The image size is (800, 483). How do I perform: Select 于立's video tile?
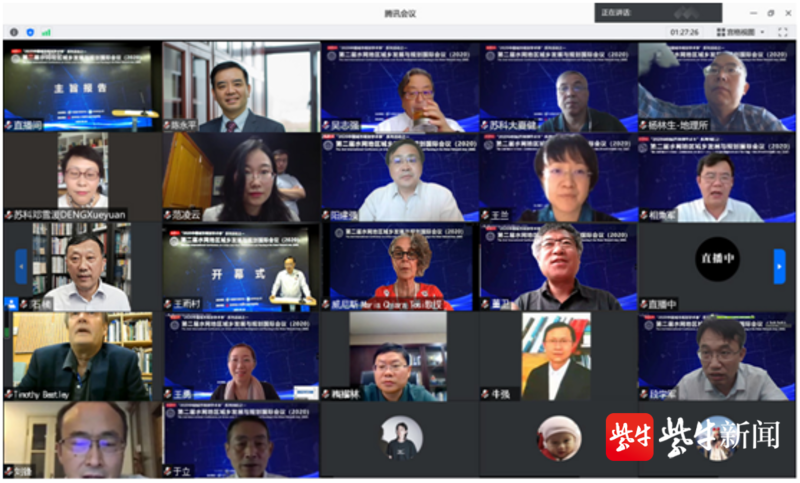pos(239,440)
